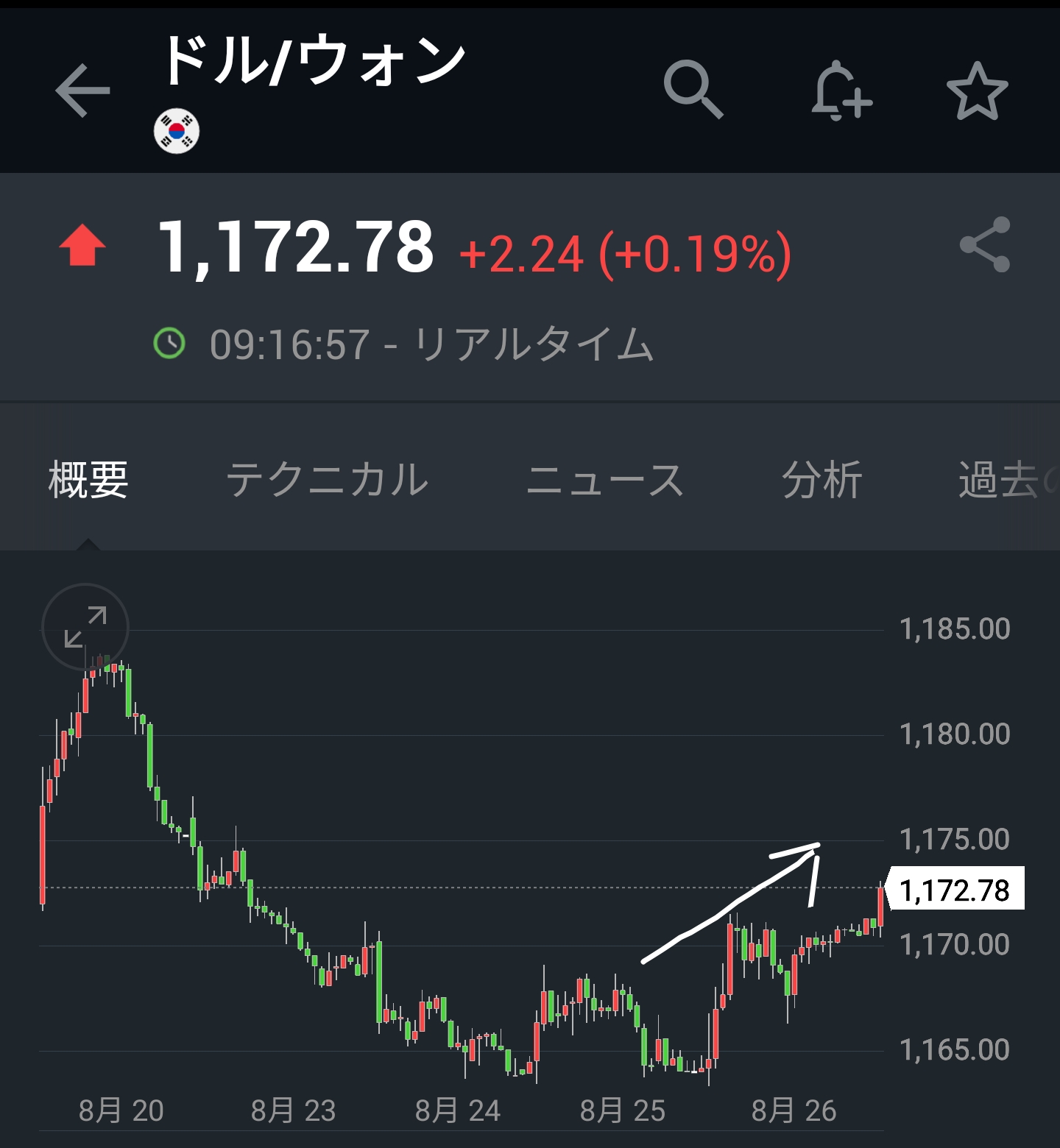Share this currency quote

click(985, 245)
